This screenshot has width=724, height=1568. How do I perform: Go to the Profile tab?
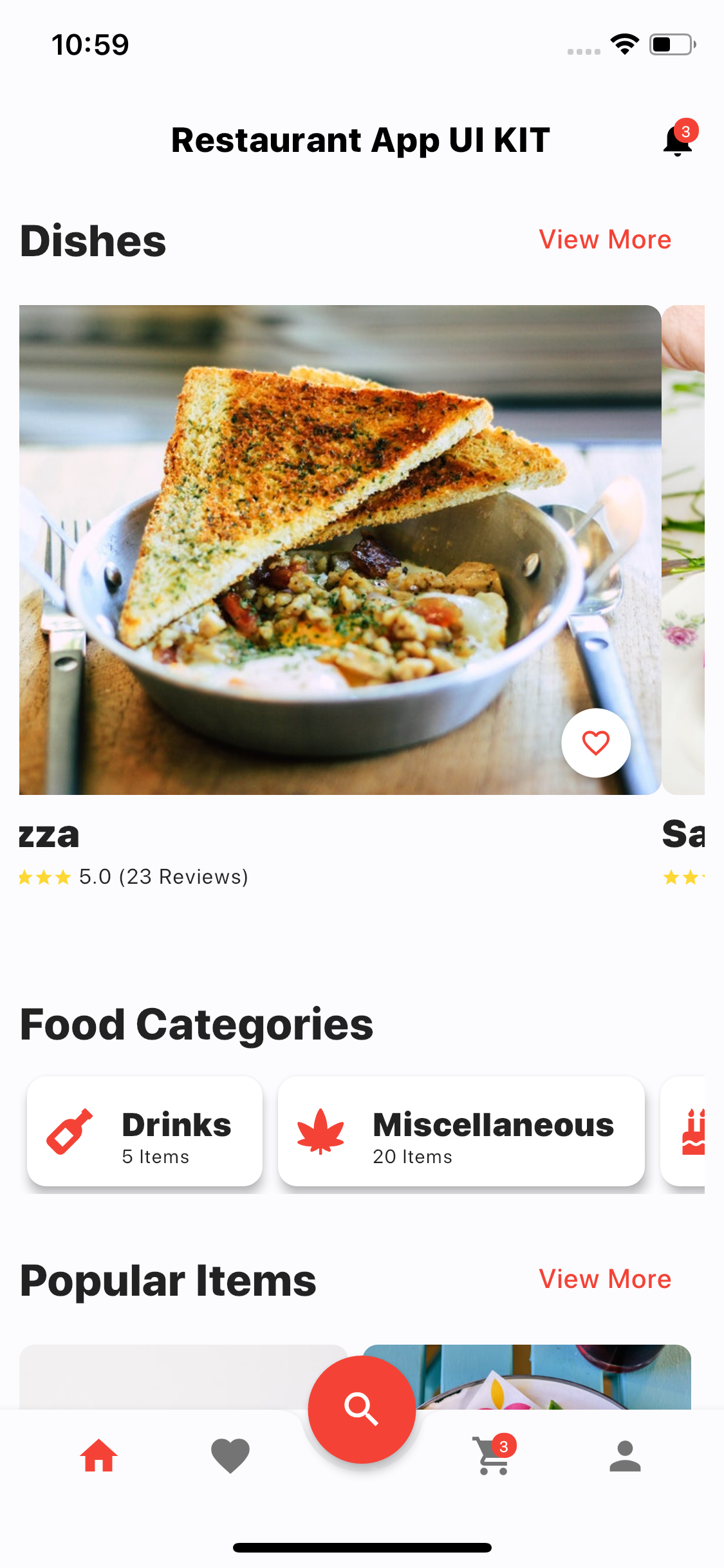point(625,1455)
